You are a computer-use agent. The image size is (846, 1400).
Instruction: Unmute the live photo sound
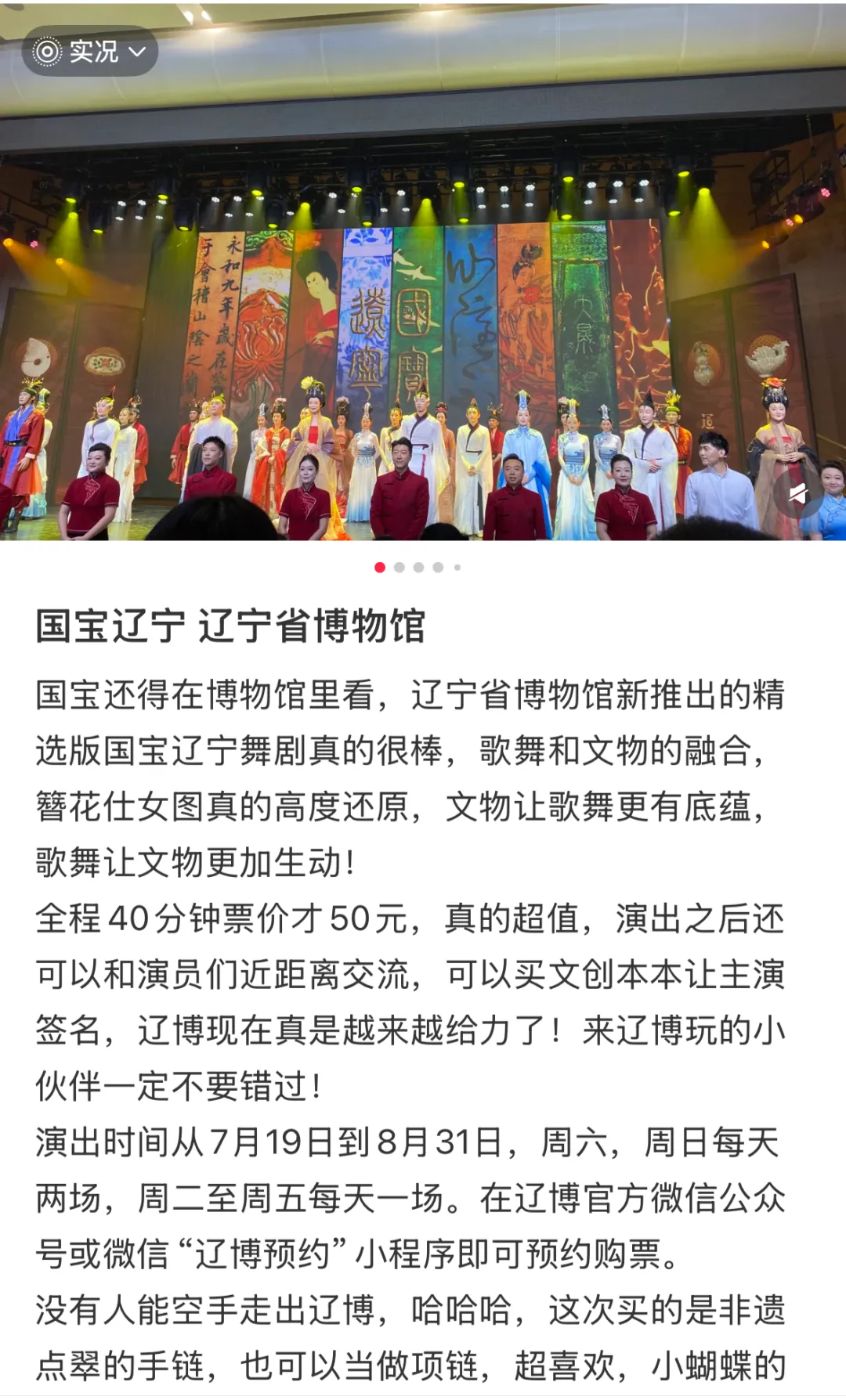point(797,493)
